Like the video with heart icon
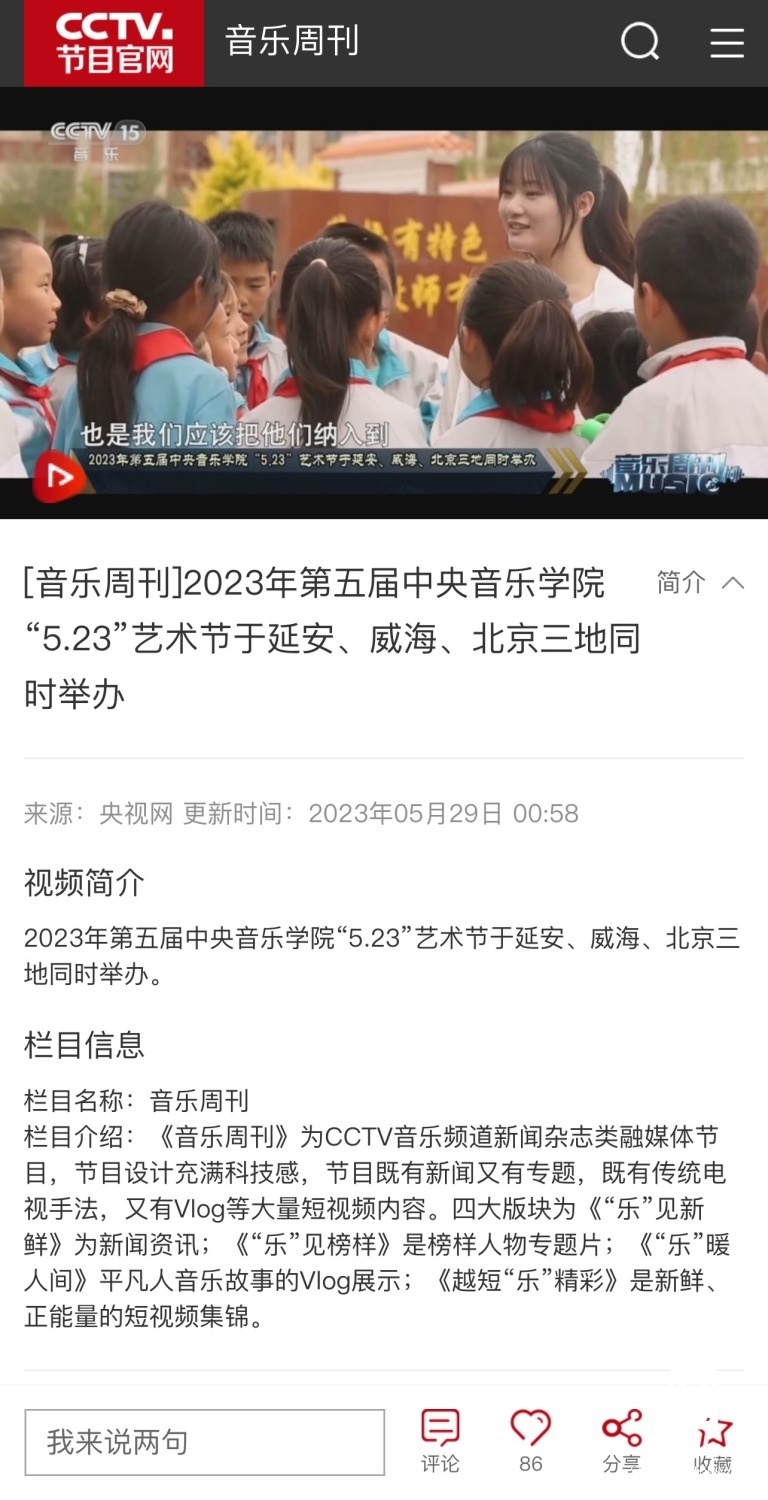 coord(530,1441)
